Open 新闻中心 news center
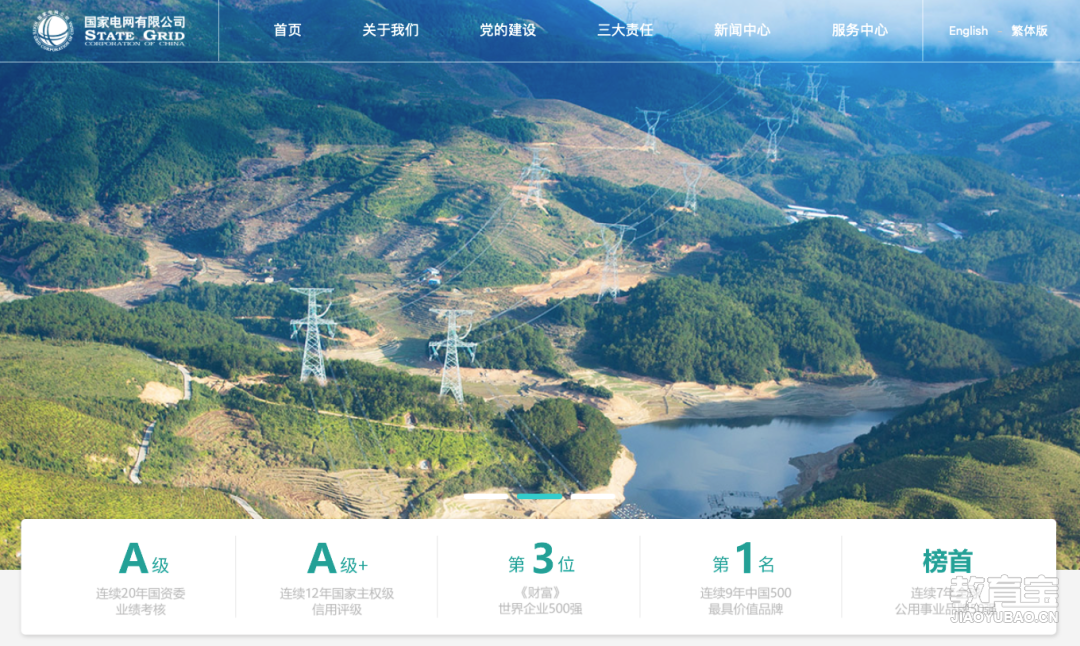The height and width of the screenshot is (646, 1080). pyautogui.click(x=742, y=30)
